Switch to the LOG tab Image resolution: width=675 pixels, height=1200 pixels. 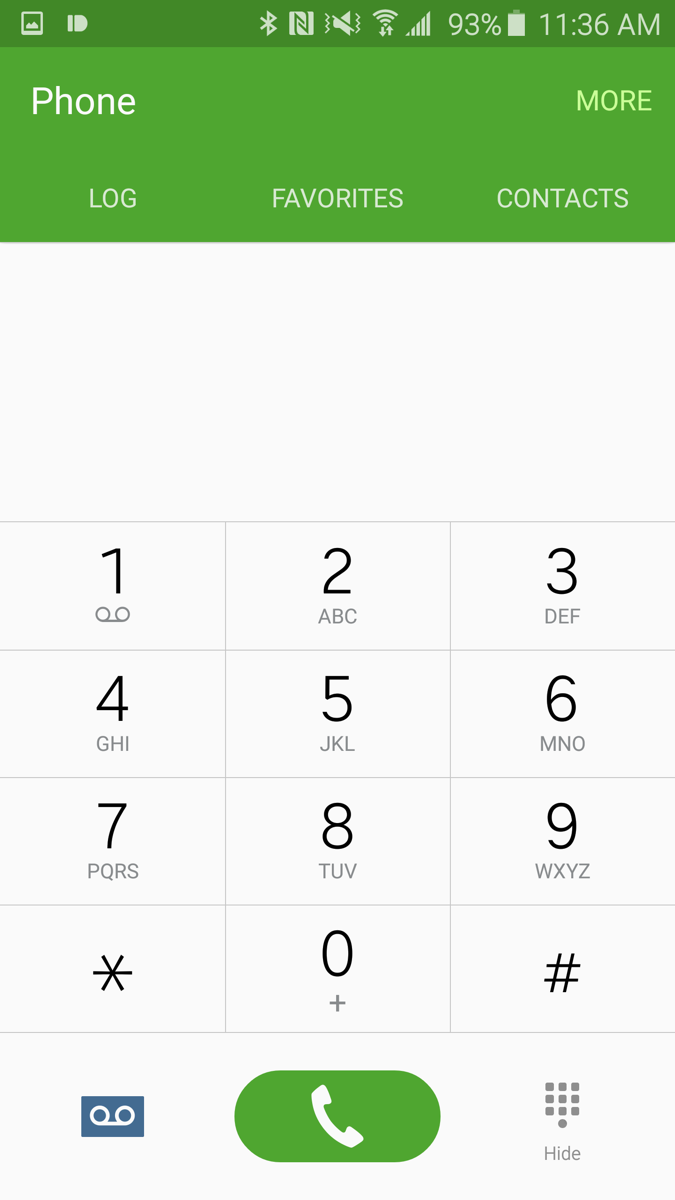[x=113, y=198]
